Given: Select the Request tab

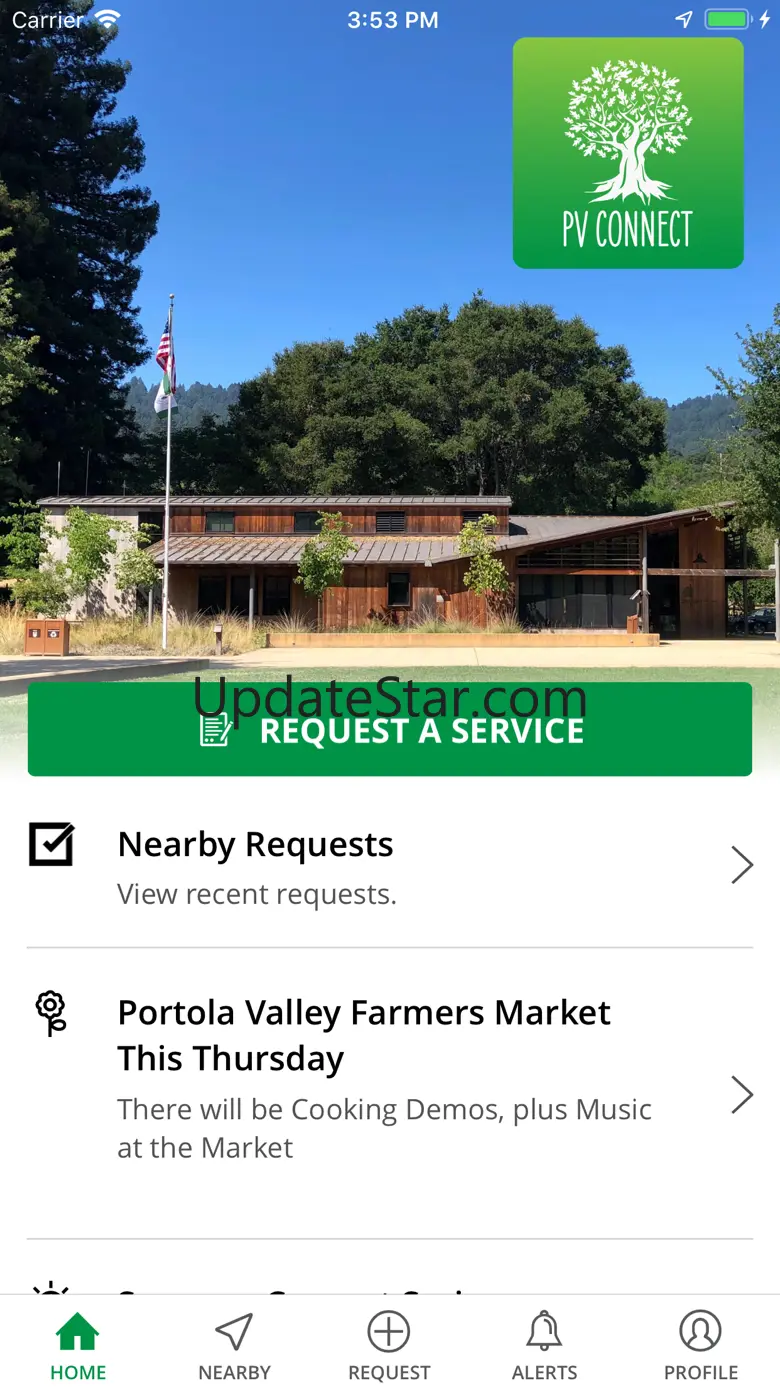Looking at the screenshot, I should click(389, 1346).
